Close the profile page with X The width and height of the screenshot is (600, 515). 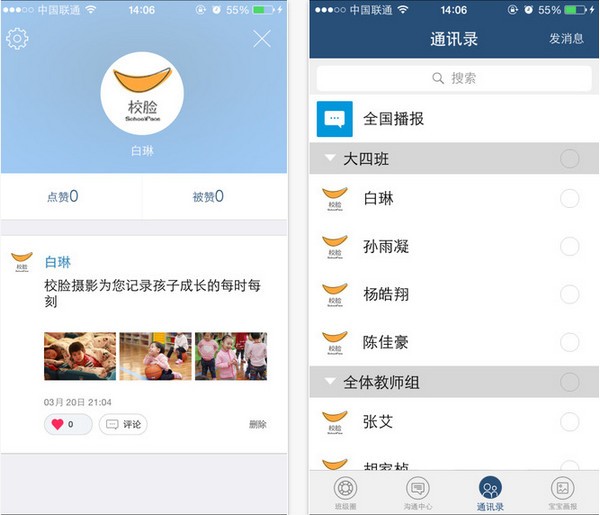point(262,39)
